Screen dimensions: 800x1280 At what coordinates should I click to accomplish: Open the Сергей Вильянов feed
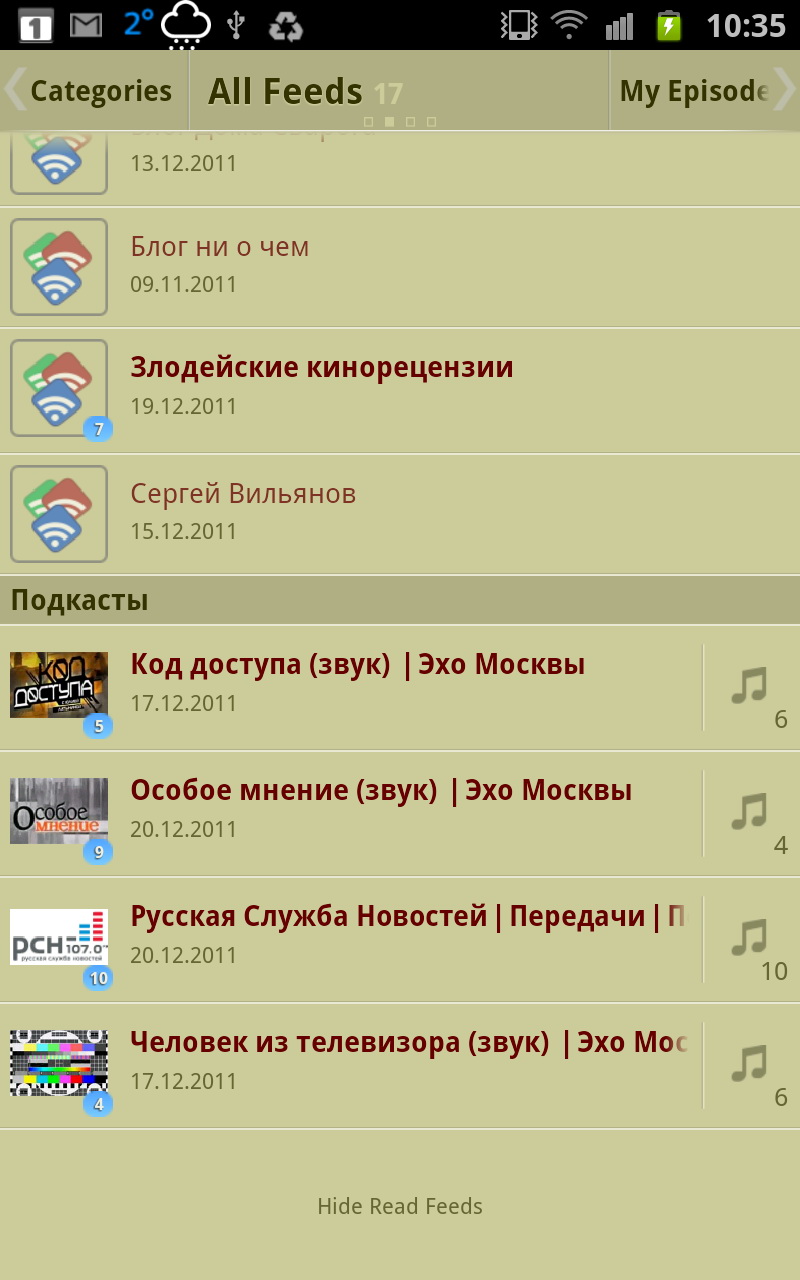pyautogui.click(x=400, y=512)
